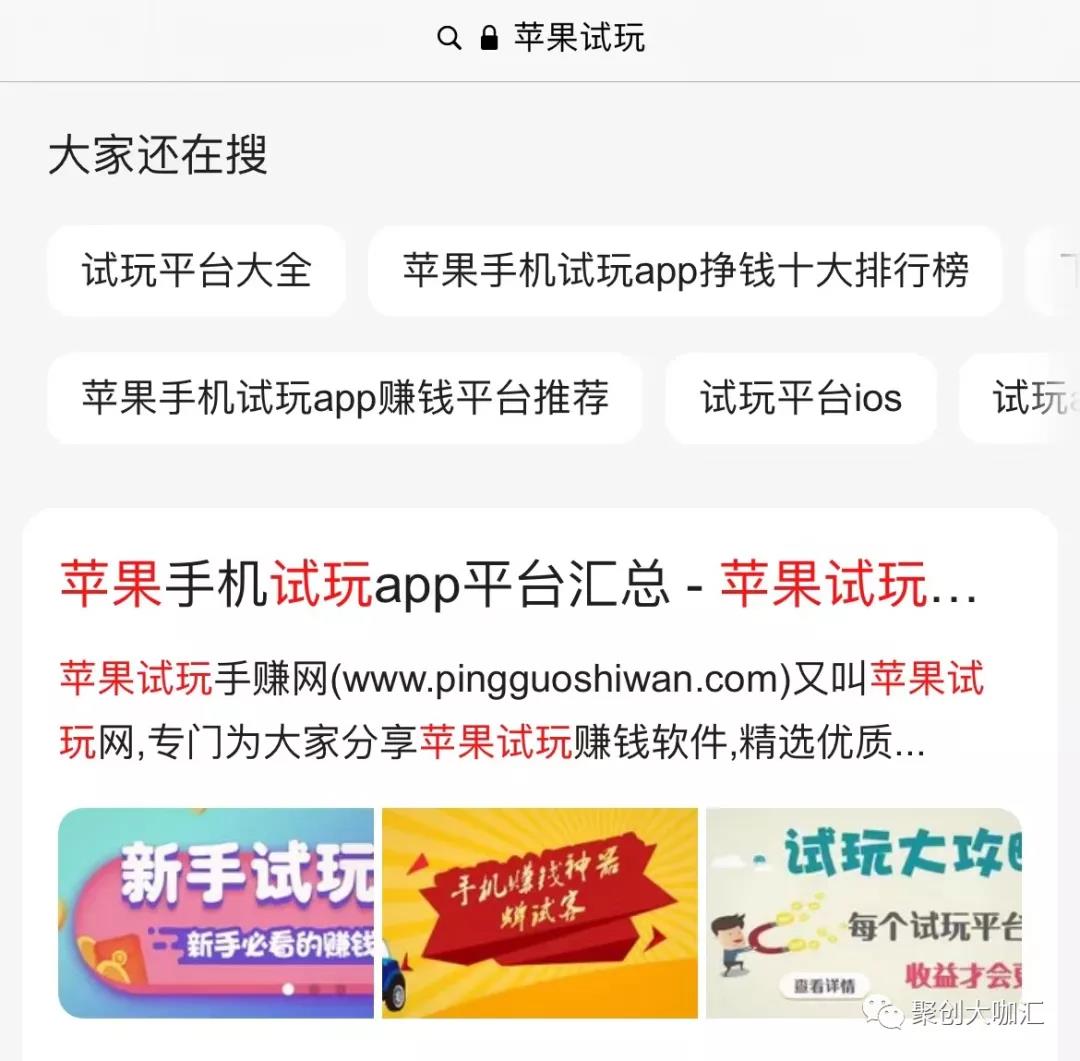Search 苹果手机试玩app挣钱十大排行榜 suggestion
This screenshot has width=1080, height=1061.
[685, 271]
